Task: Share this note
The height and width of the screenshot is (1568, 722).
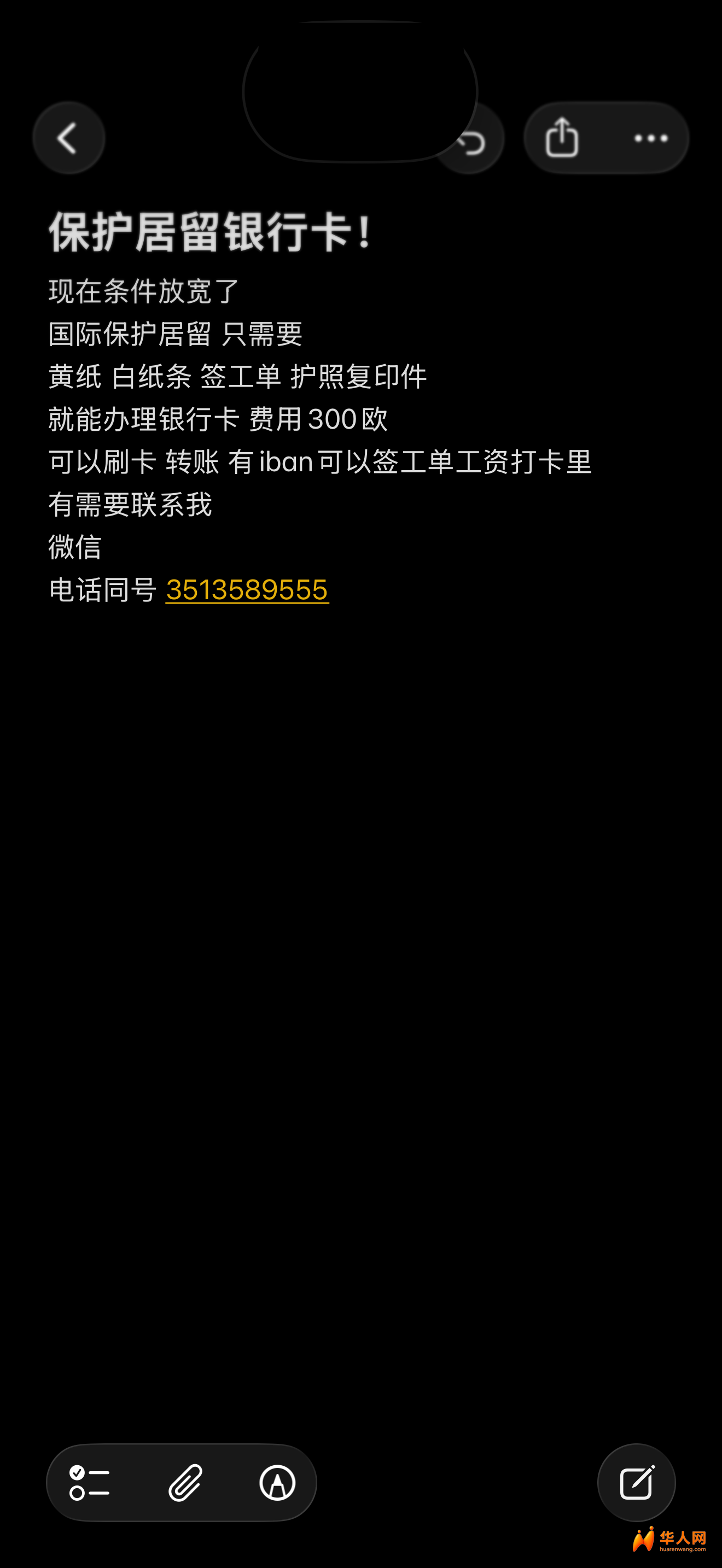Action: tap(561, 138)
